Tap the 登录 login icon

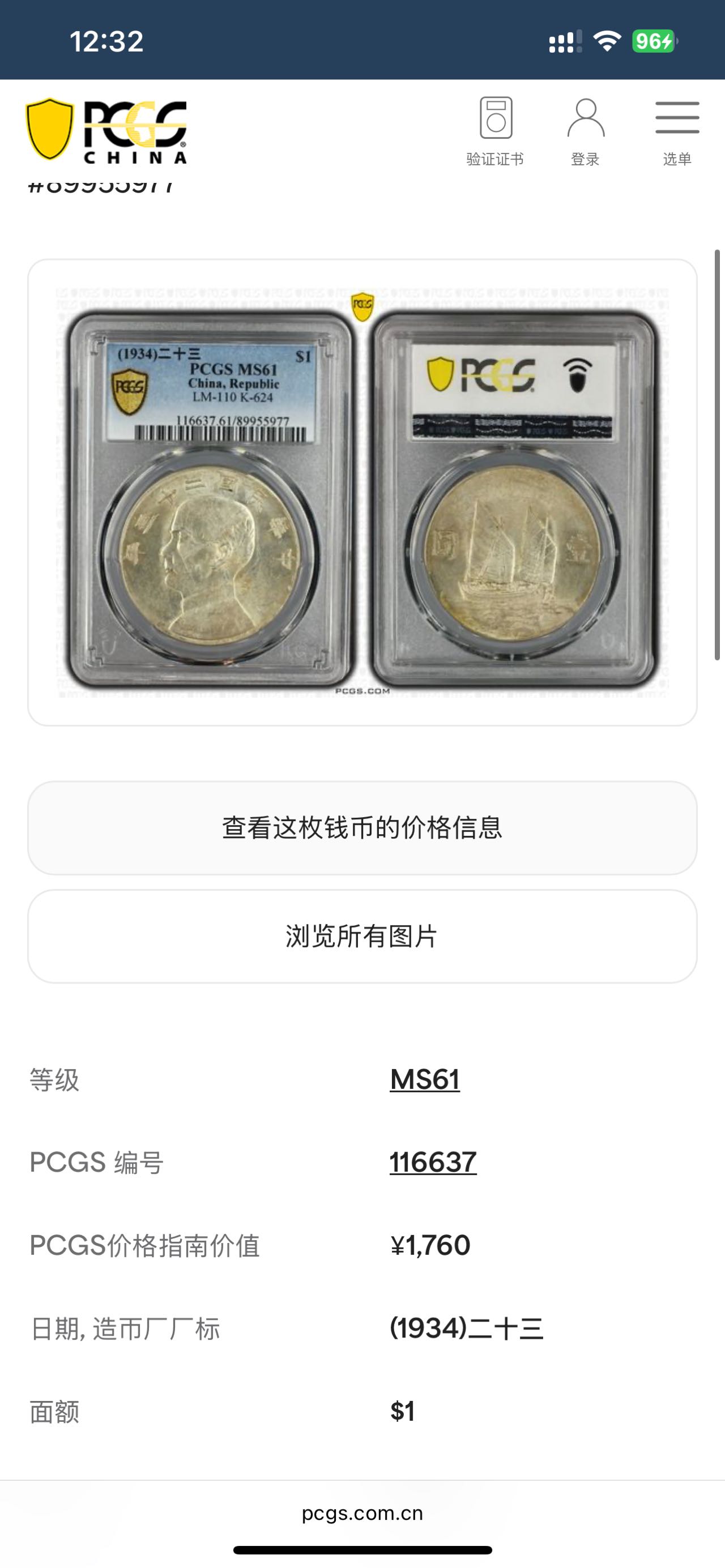pyautogui.click(x=586, y=131)
